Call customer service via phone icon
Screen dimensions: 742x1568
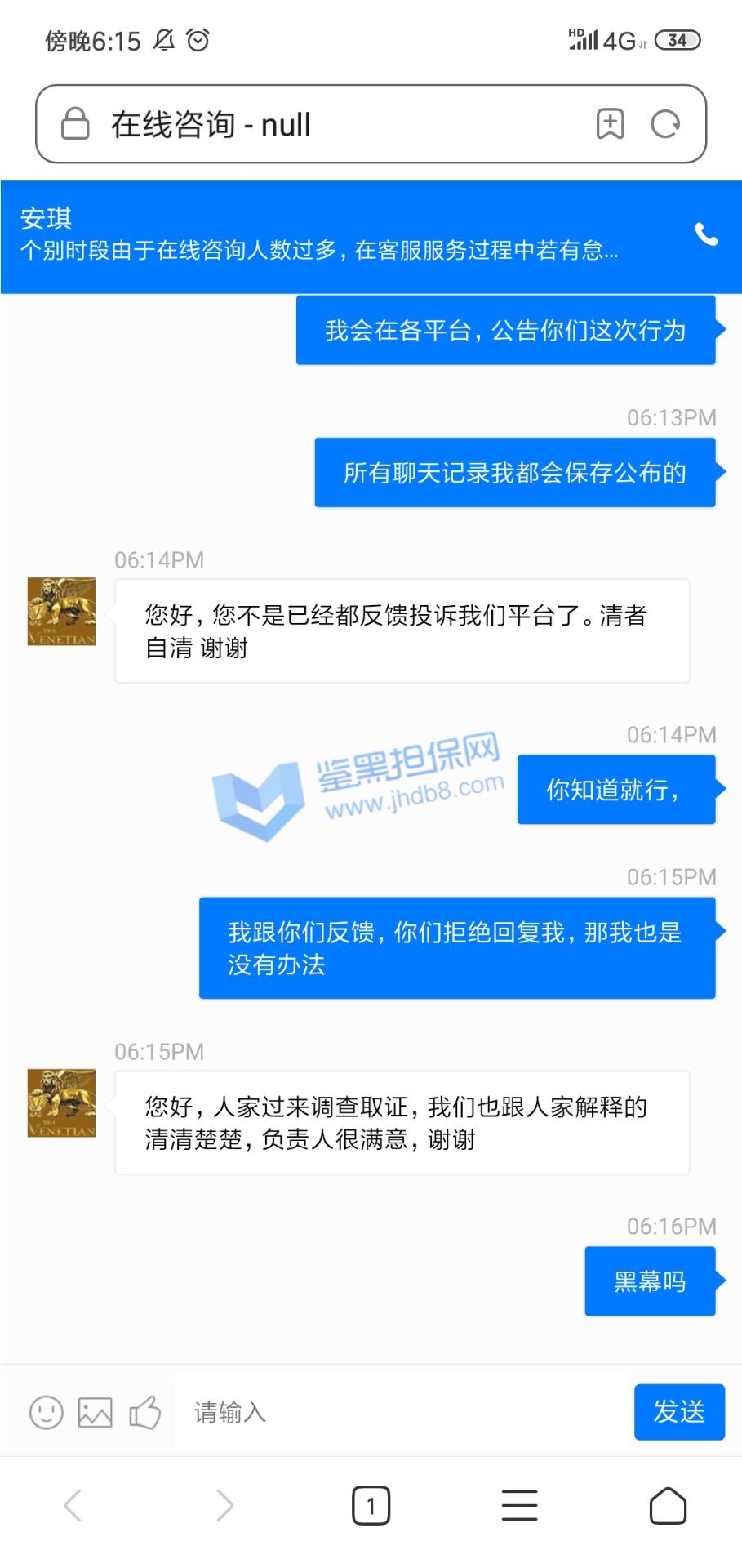(706, 235)
